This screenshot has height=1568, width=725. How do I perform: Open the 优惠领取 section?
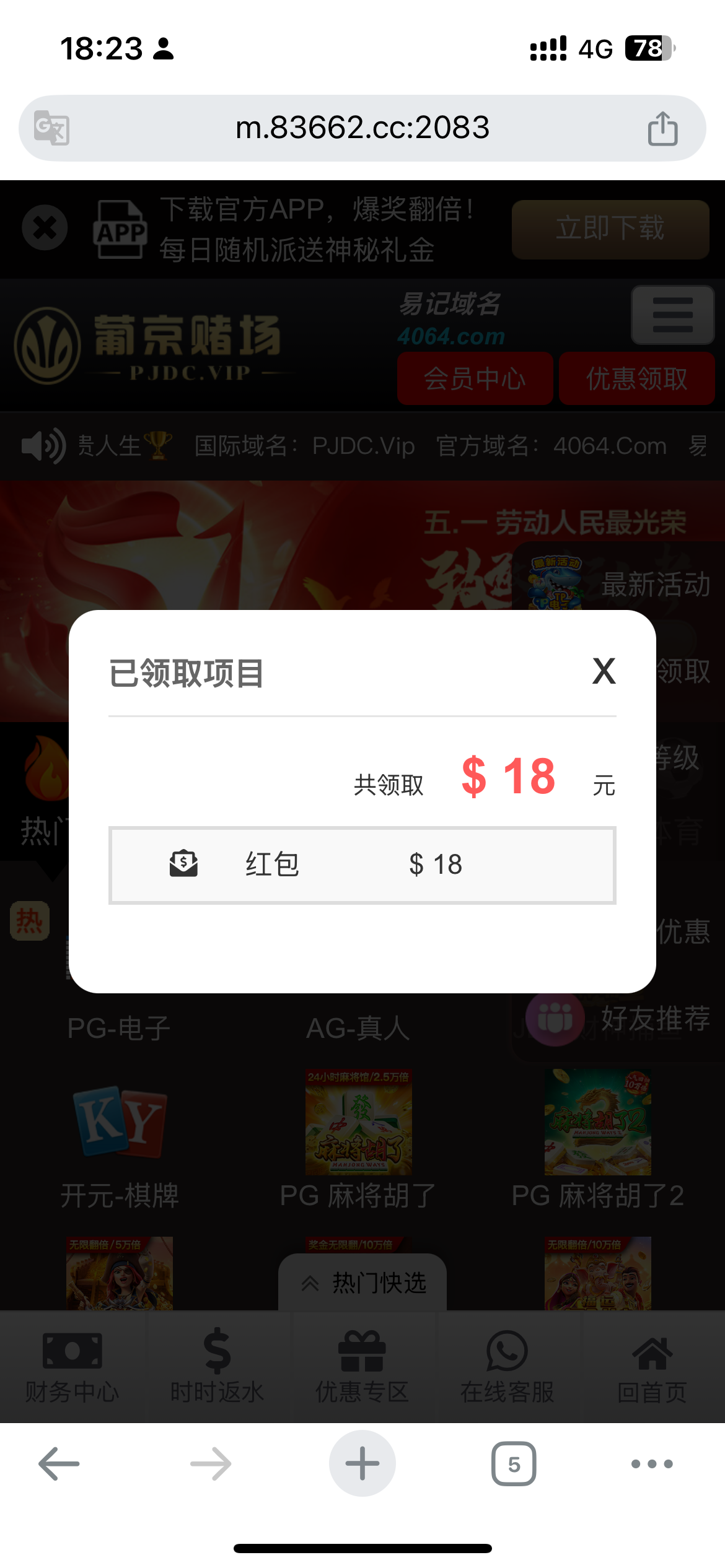coord(636,378)
